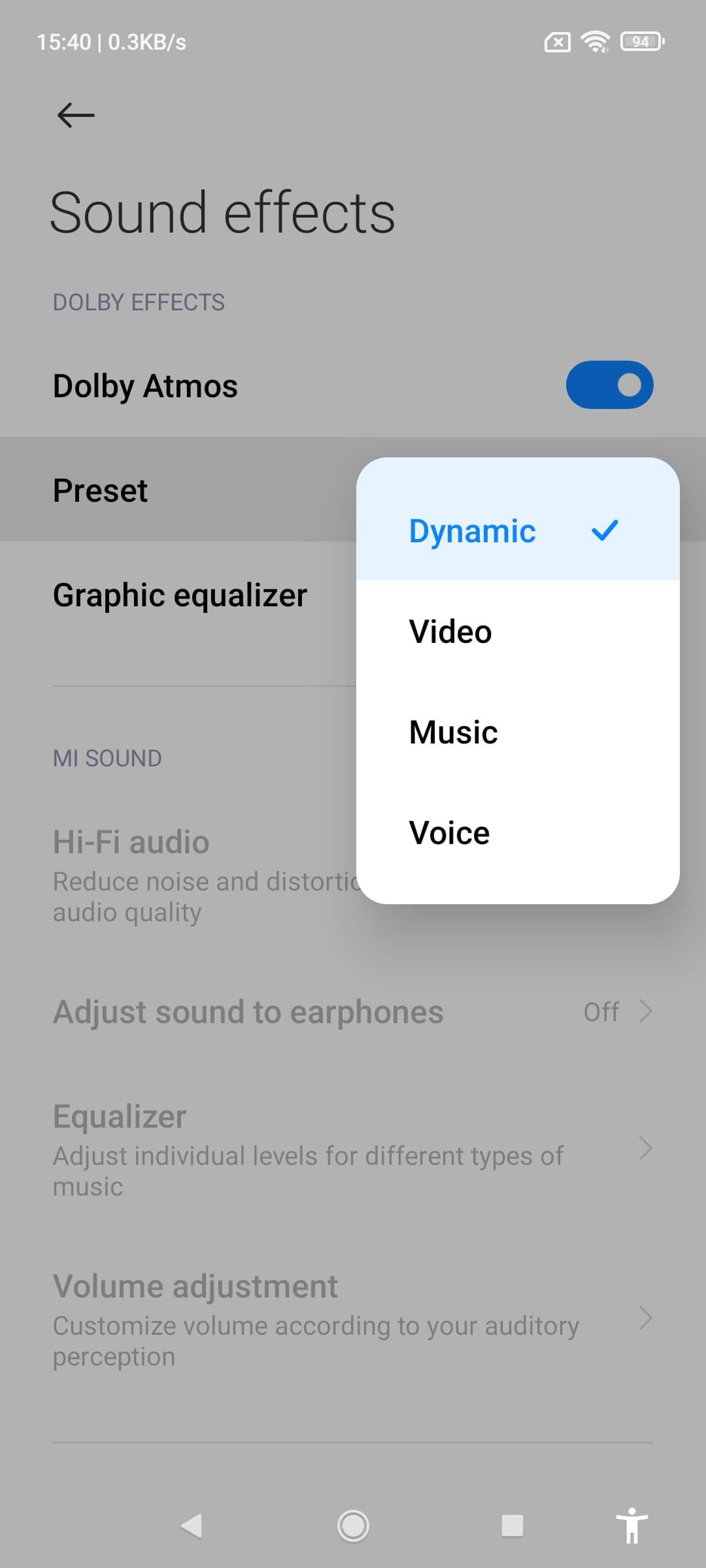The image size is (706, 1568).
Task: Tap the system home button
Action: pos(353,1526)
